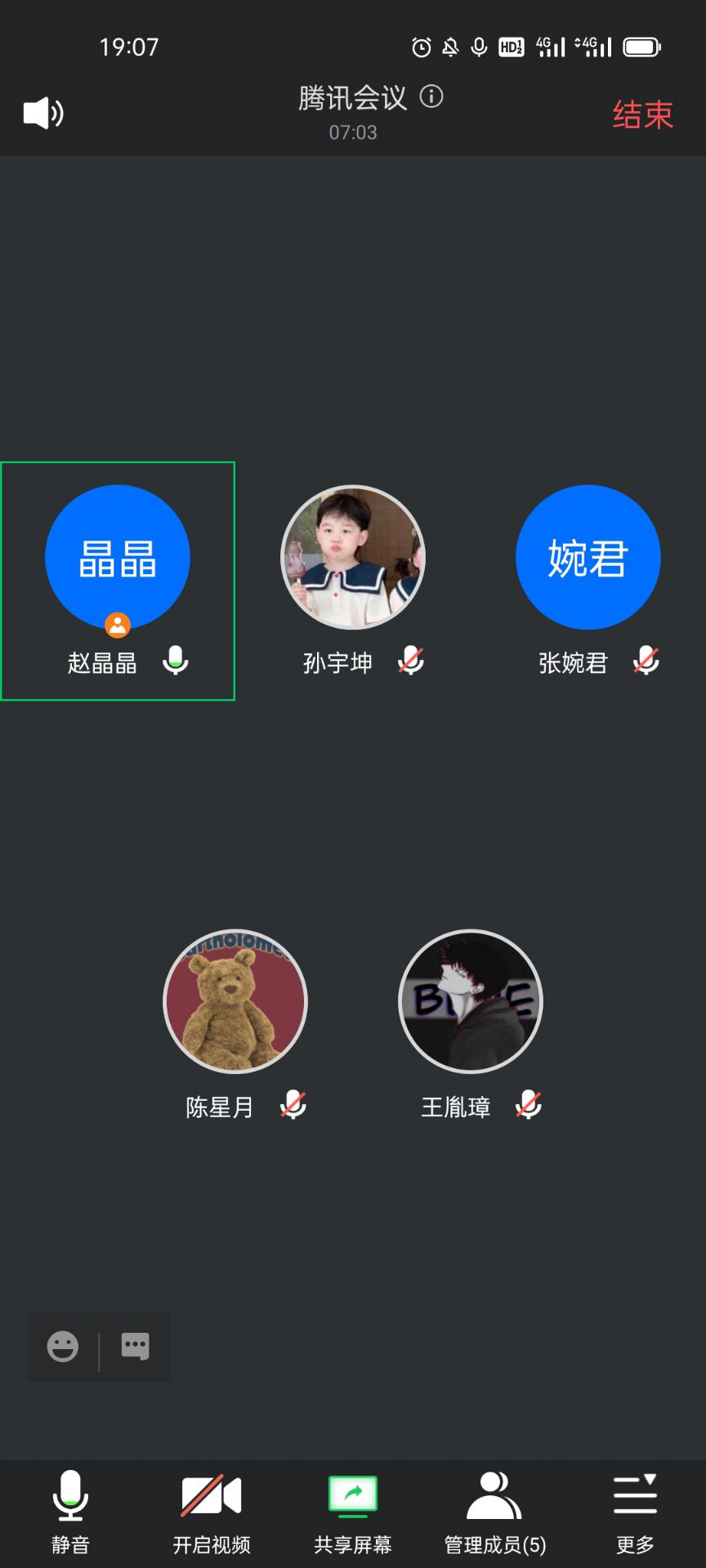Turn on the camera with 开启视频
706x1568 pixels.
pos(212,1511)
